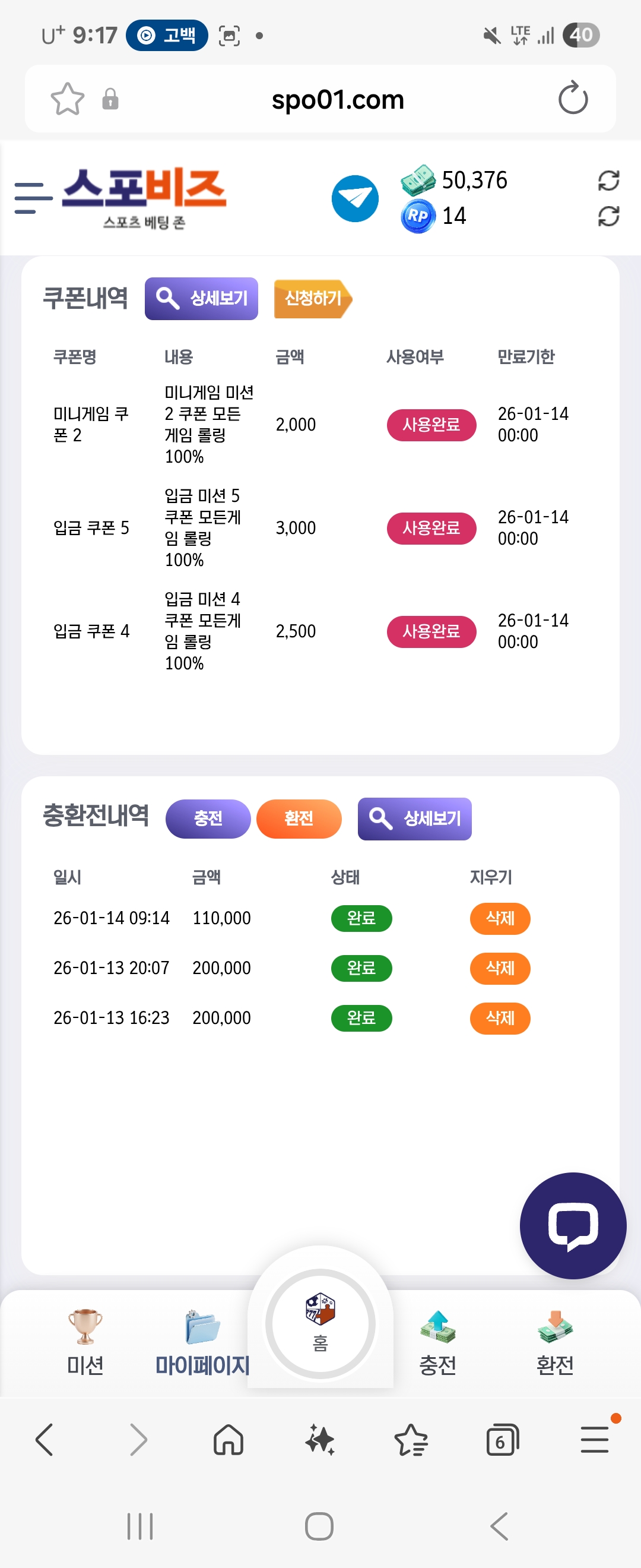This screenshot has width=641, height=1568.
Task: Refresh the RP points balance
Action: 610,217
